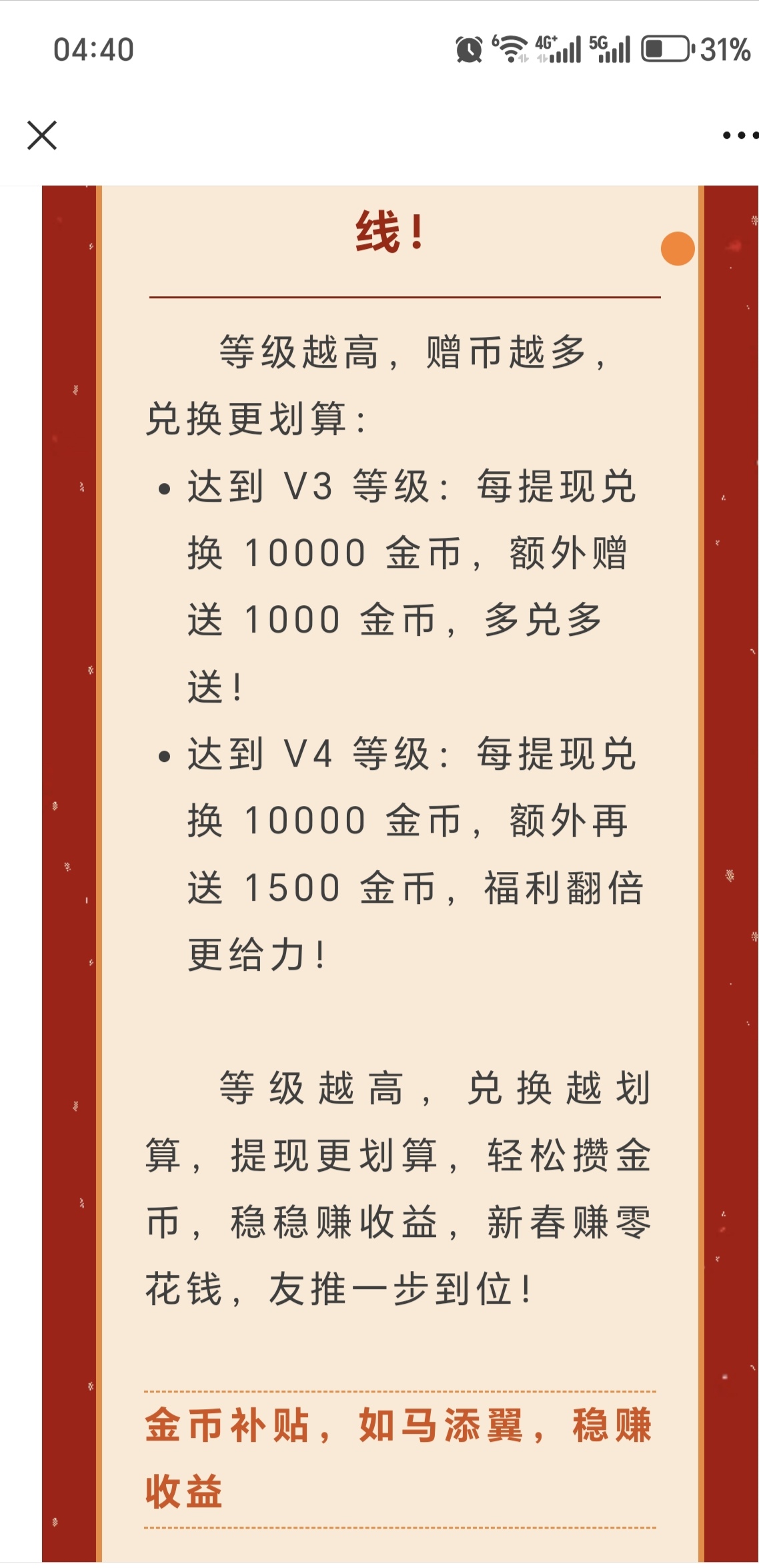Tap the clock time 04:40 display
759x1568 pixels.
click(93, 48)
